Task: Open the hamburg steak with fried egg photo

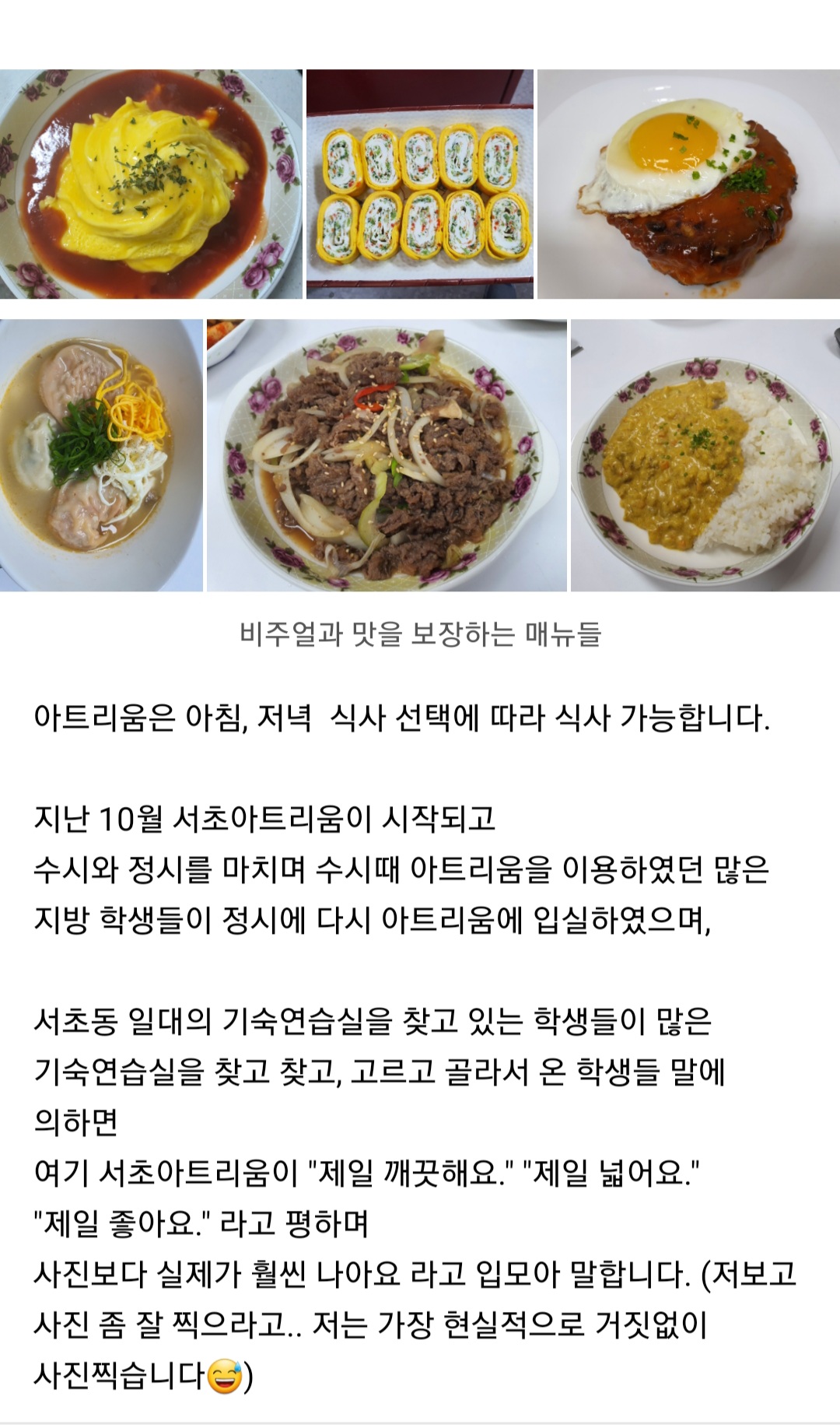Action: pyautogui.click(x=688, y=184)
